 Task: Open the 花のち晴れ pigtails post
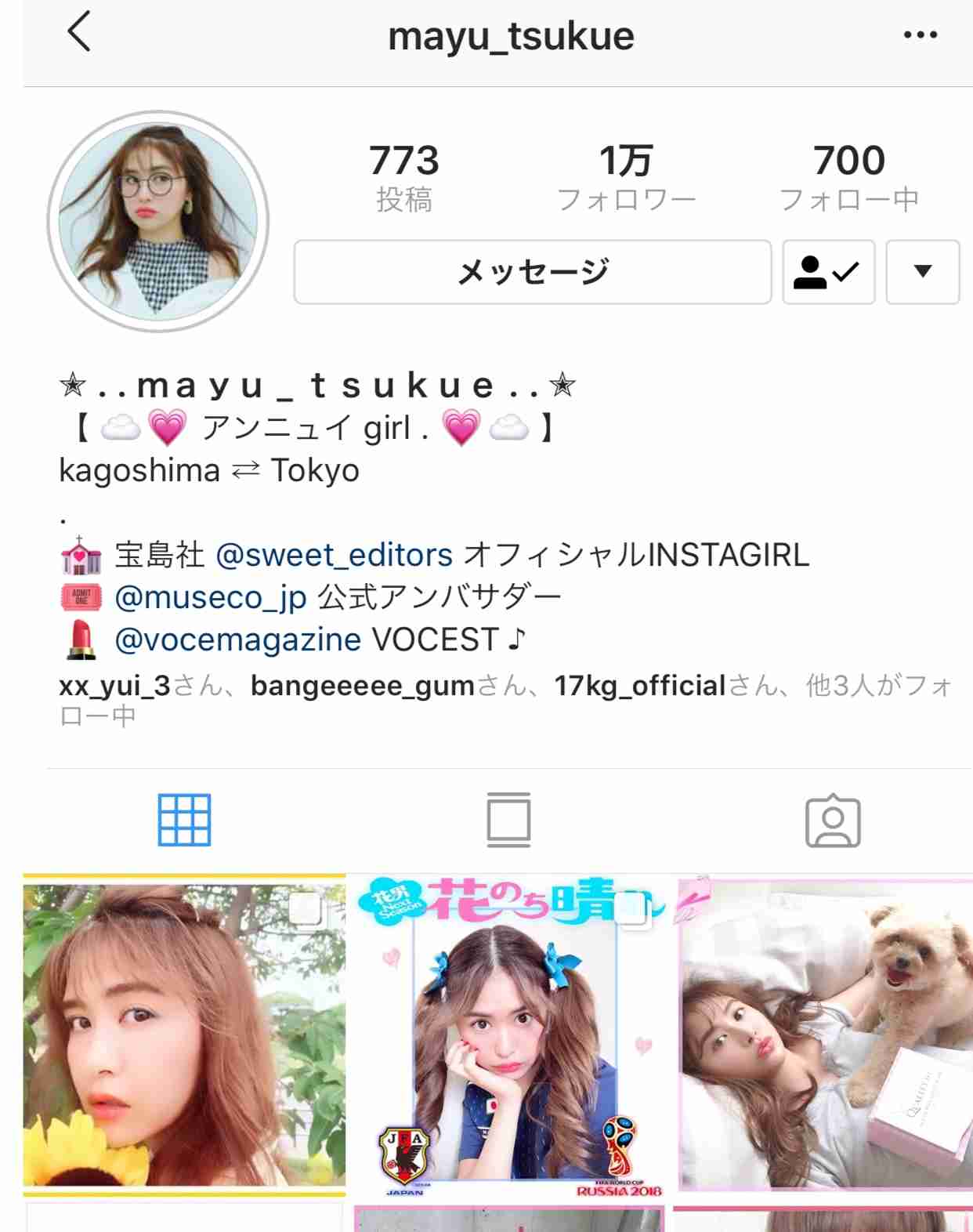(x=508, y=1035)
